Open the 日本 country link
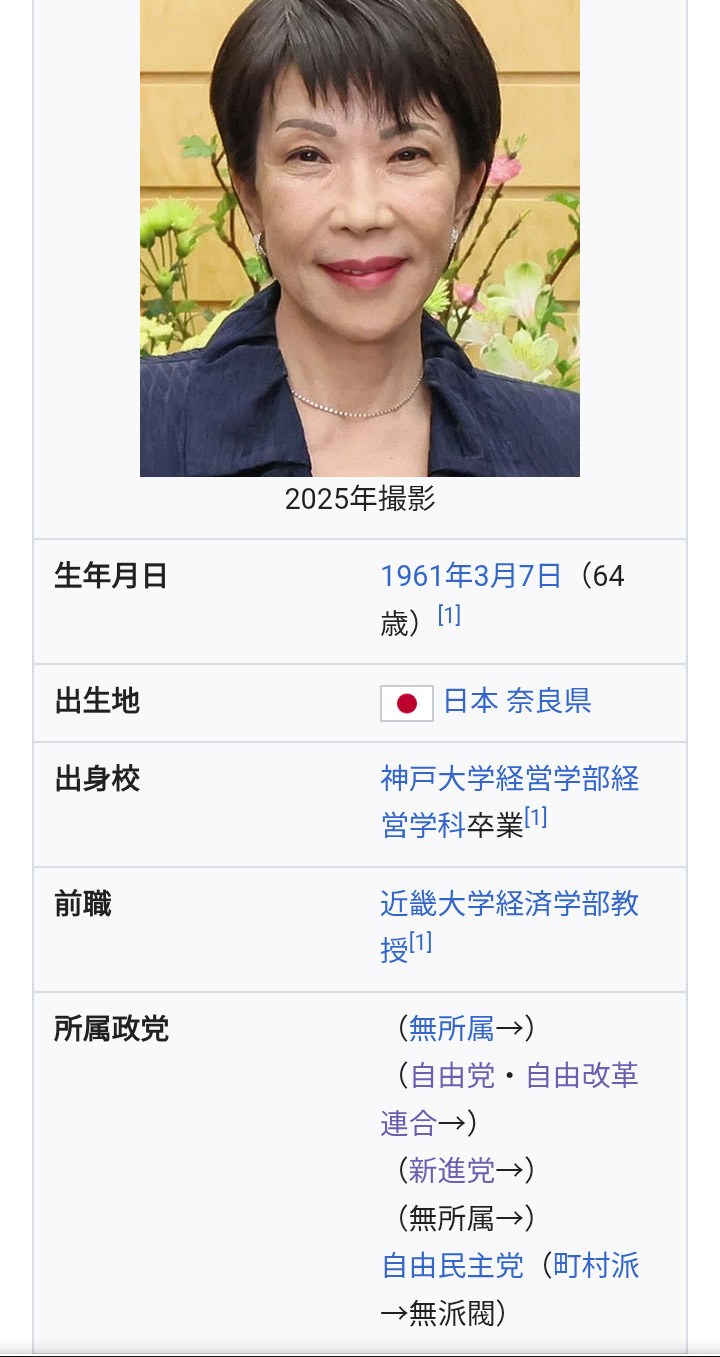 pyautogui.click(x=470, y=701)
